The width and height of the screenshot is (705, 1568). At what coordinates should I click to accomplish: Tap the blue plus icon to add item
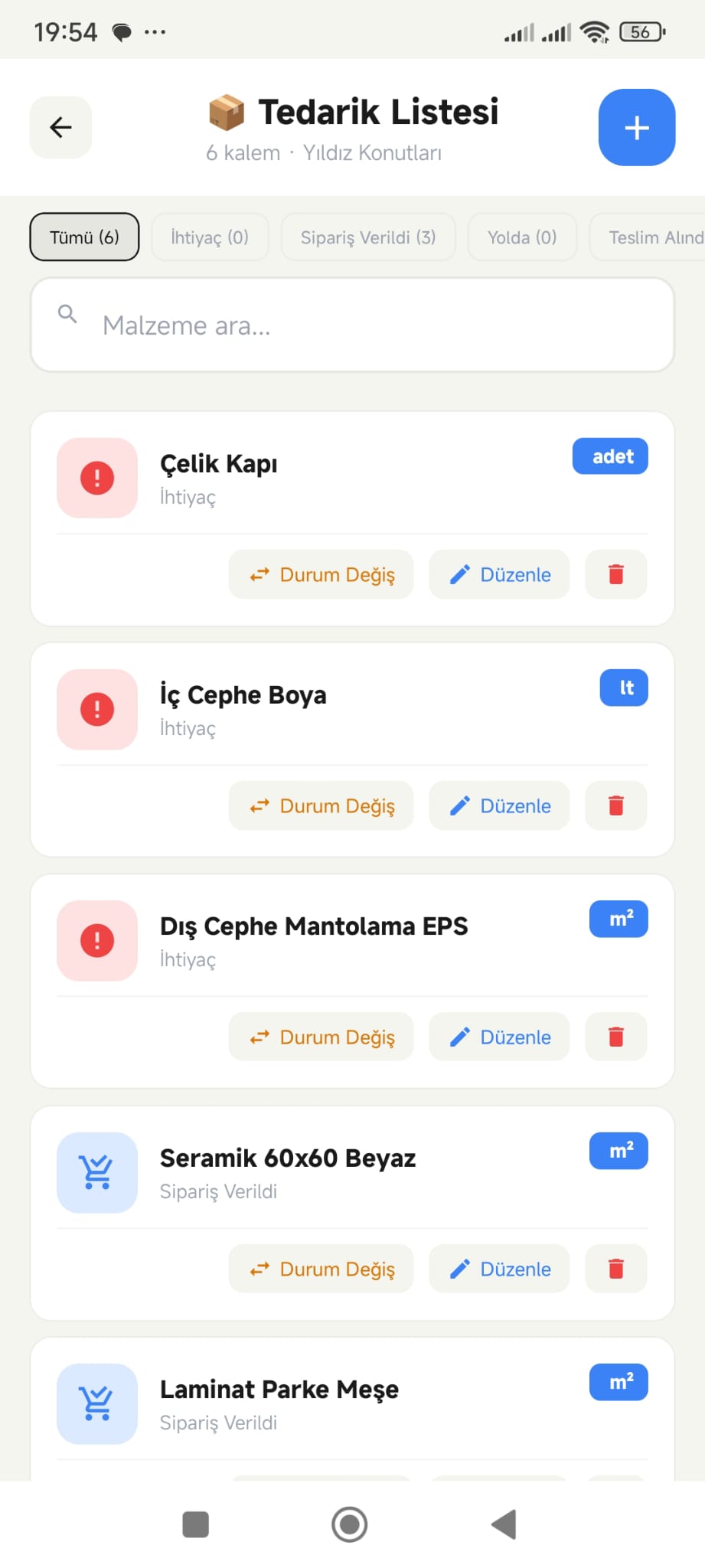(635, 127)
